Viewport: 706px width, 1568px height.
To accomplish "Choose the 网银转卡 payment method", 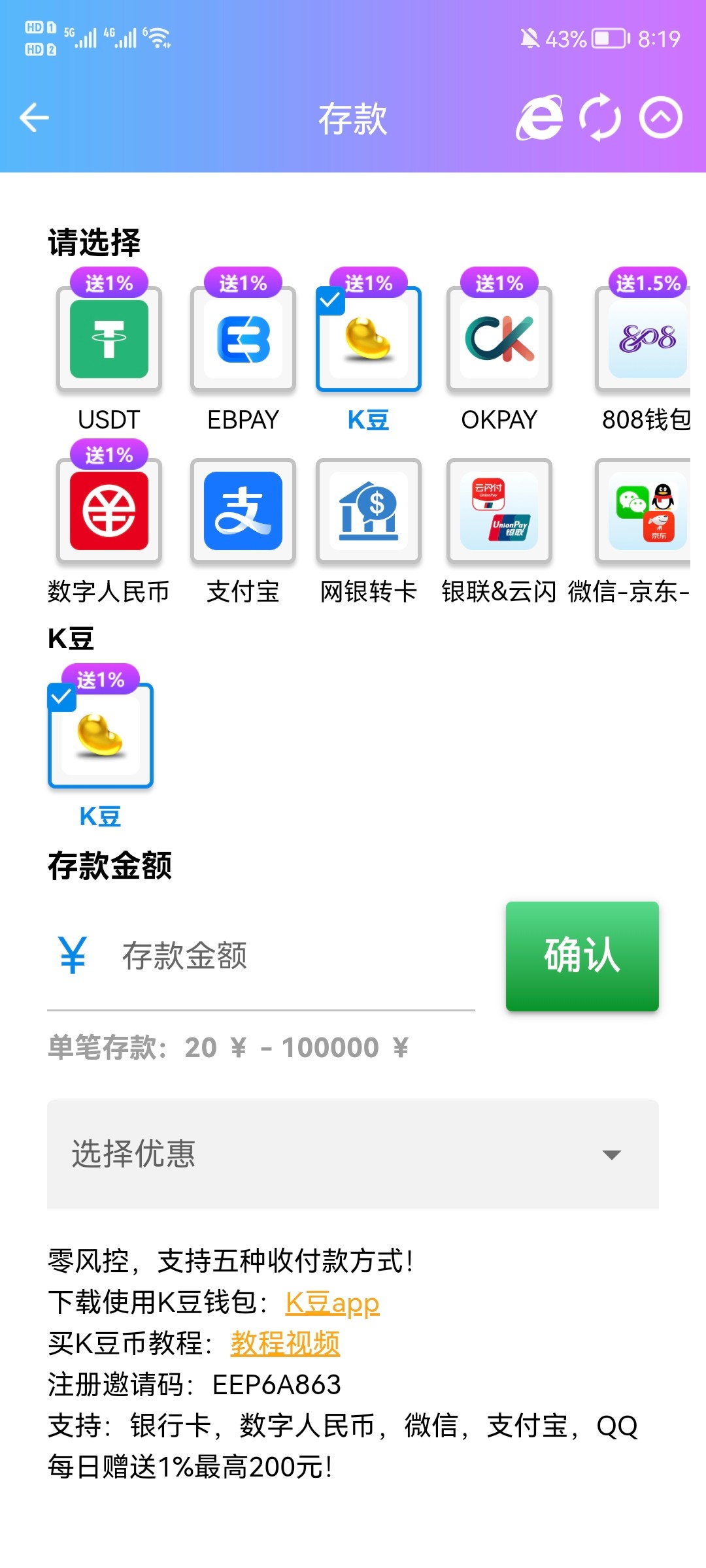I will (x=368, y=513).
